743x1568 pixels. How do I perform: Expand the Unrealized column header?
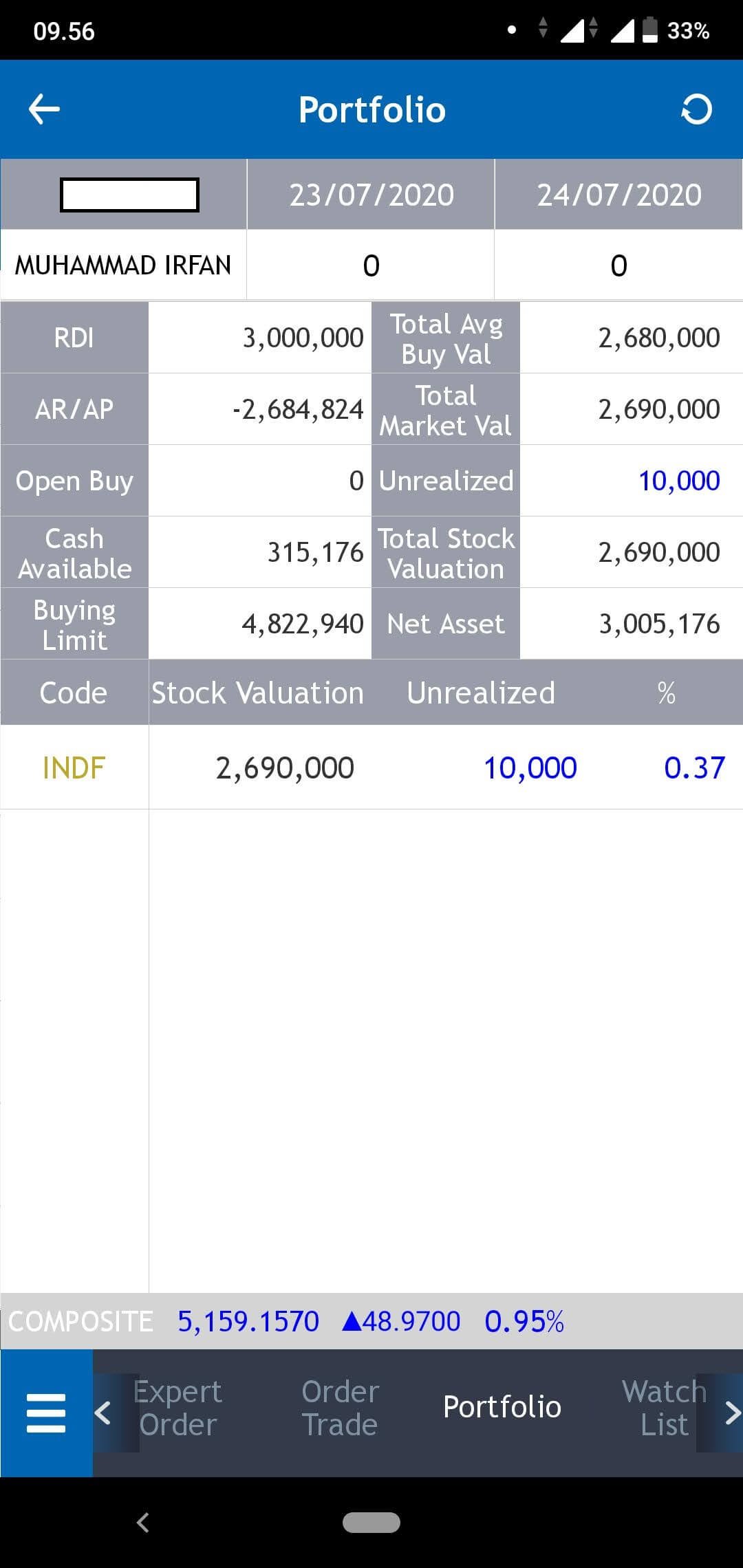pyautogui.click(x=481, y=692)
